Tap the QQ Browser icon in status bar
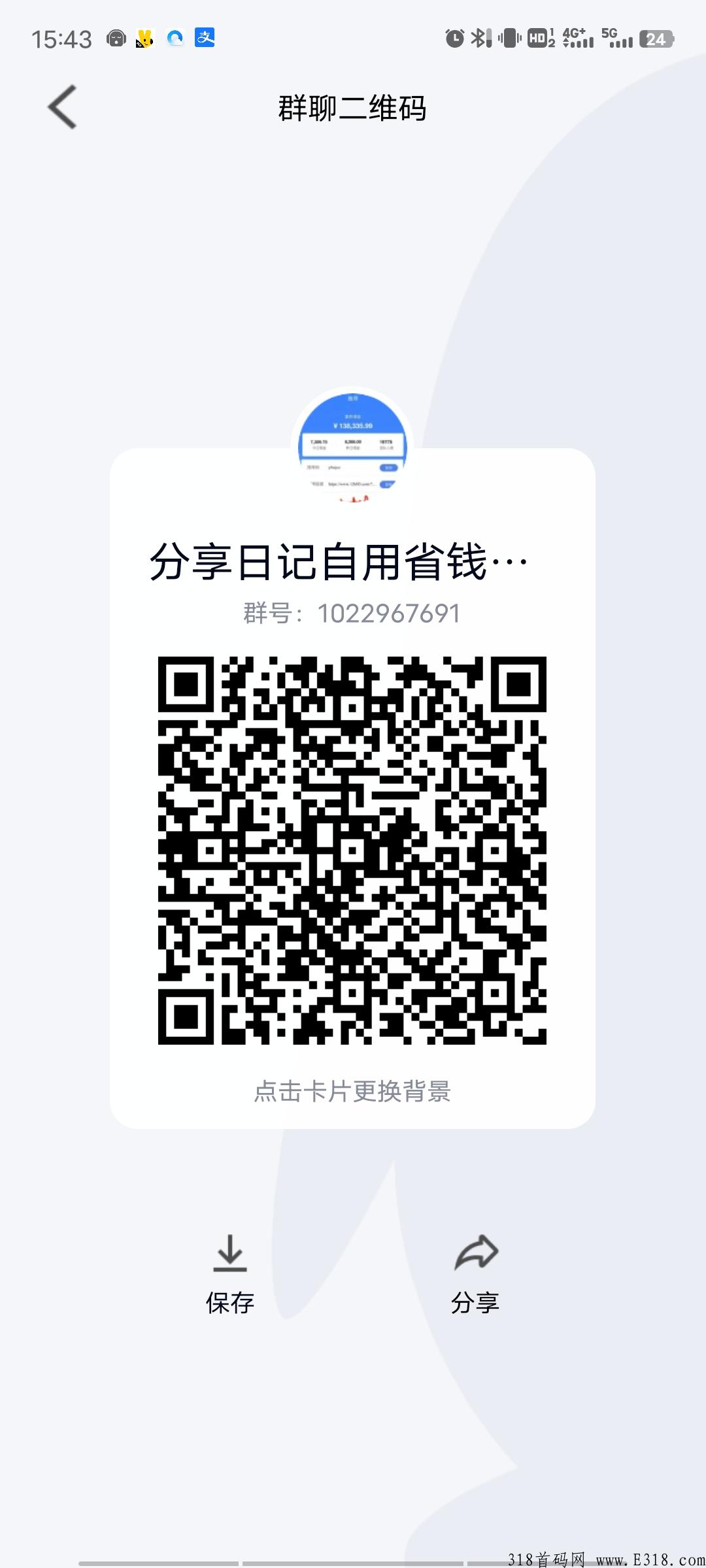Image resolution: width=706 pixels, height=1568 pixels. (175, 39)
